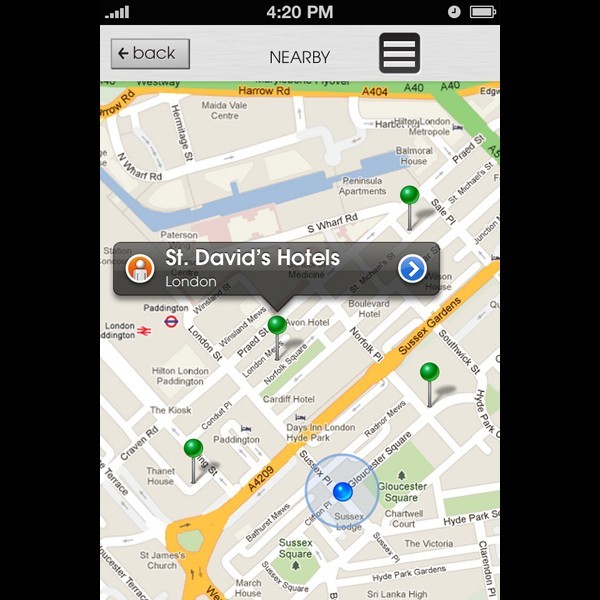This screenshot has width=600, height=600.
Task: Open St. David's Hotels details arrow
Action: [x=412, y=268]
